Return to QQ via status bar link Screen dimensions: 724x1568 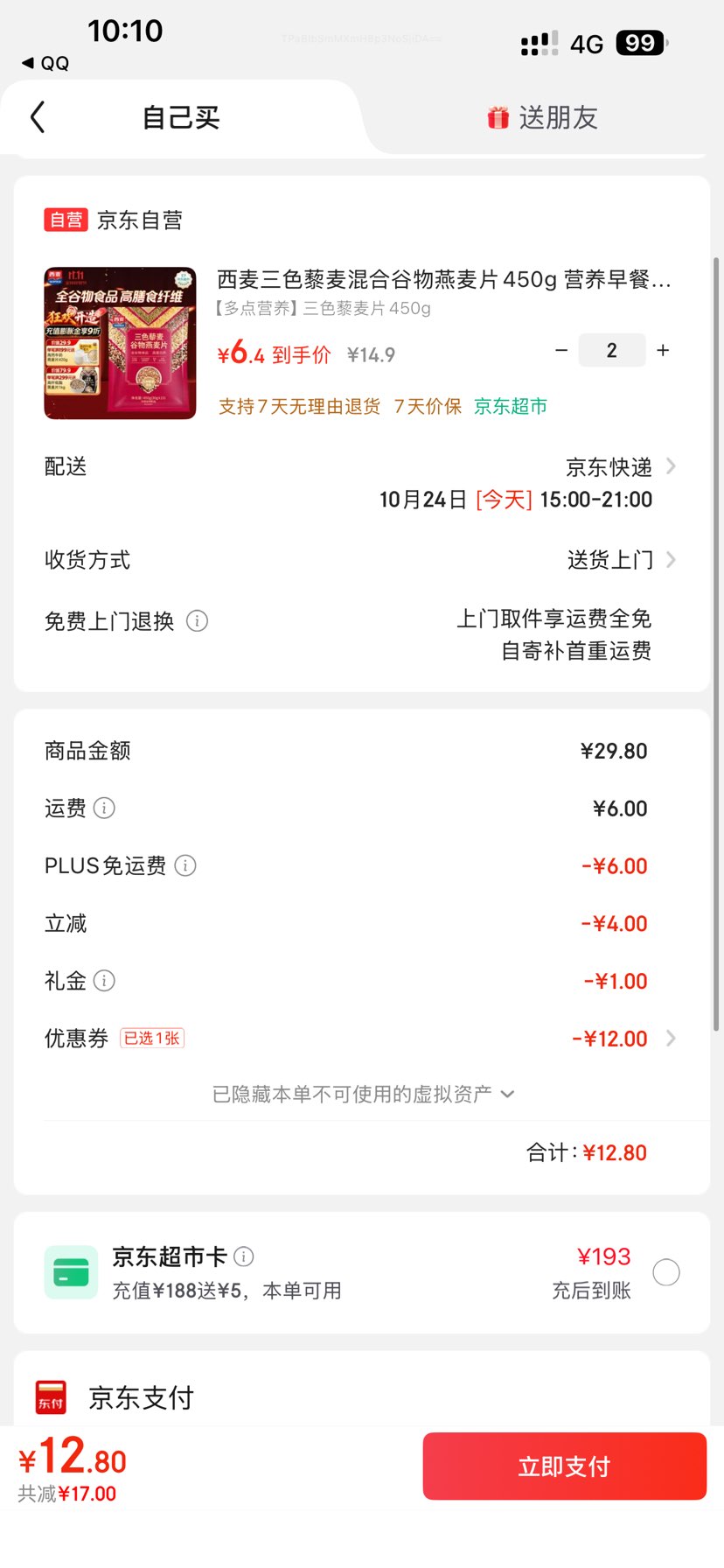pyautogui.click(x=46, y=63)
